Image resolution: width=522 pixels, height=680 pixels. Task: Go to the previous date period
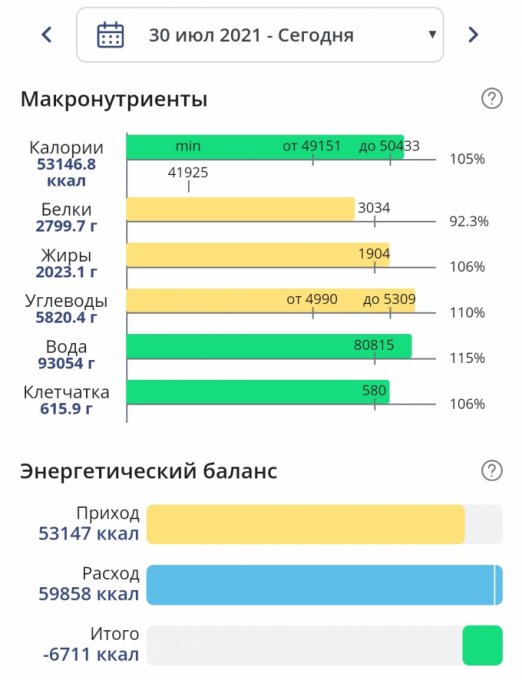[x=47, y=35]
